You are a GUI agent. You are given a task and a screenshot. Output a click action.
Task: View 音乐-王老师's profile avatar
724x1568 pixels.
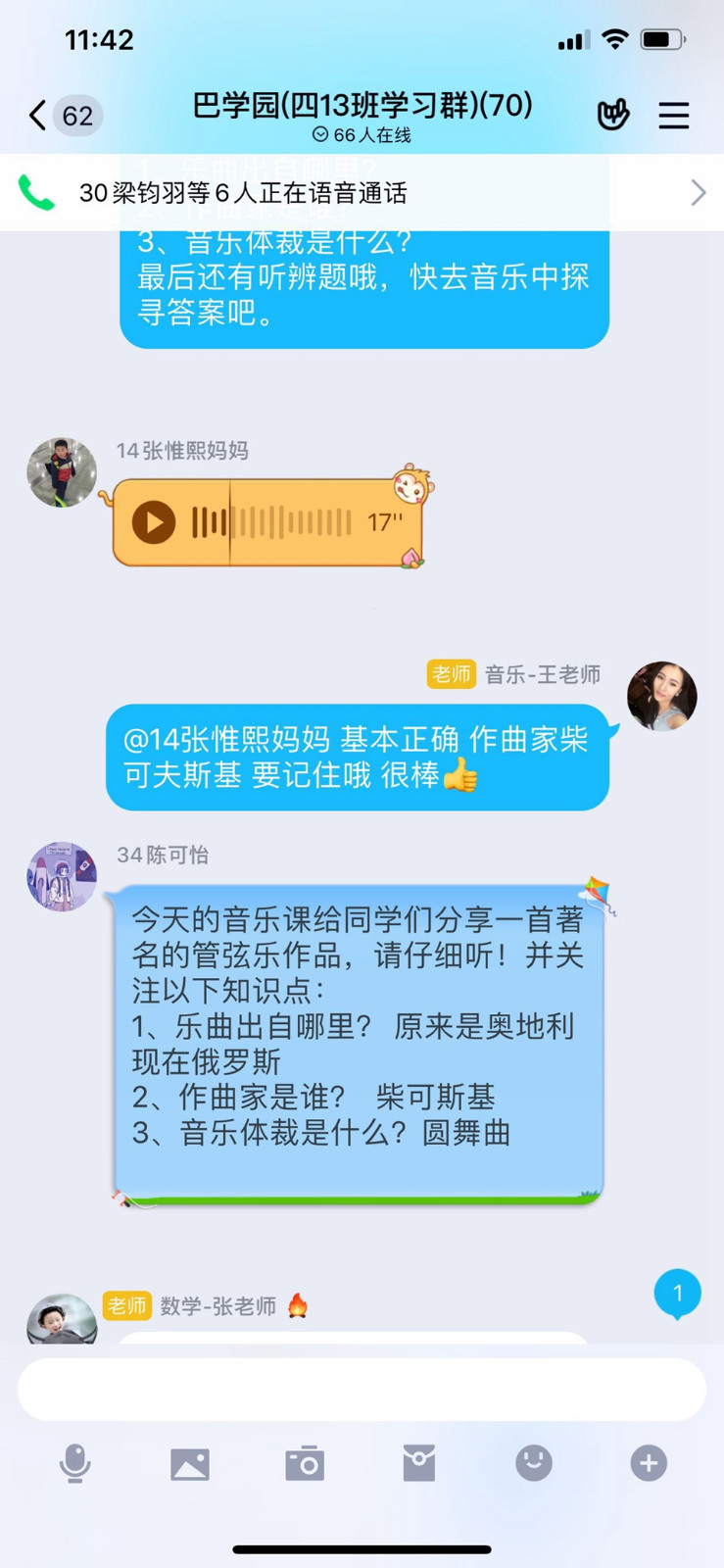tap(661, 696)
